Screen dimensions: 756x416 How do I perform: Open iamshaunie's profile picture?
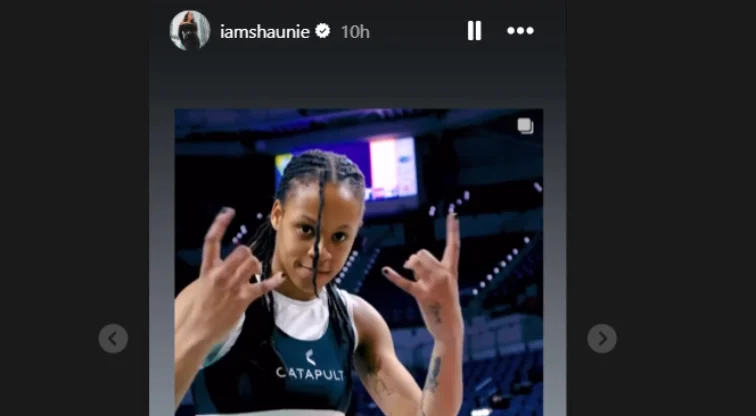[190, 31]
